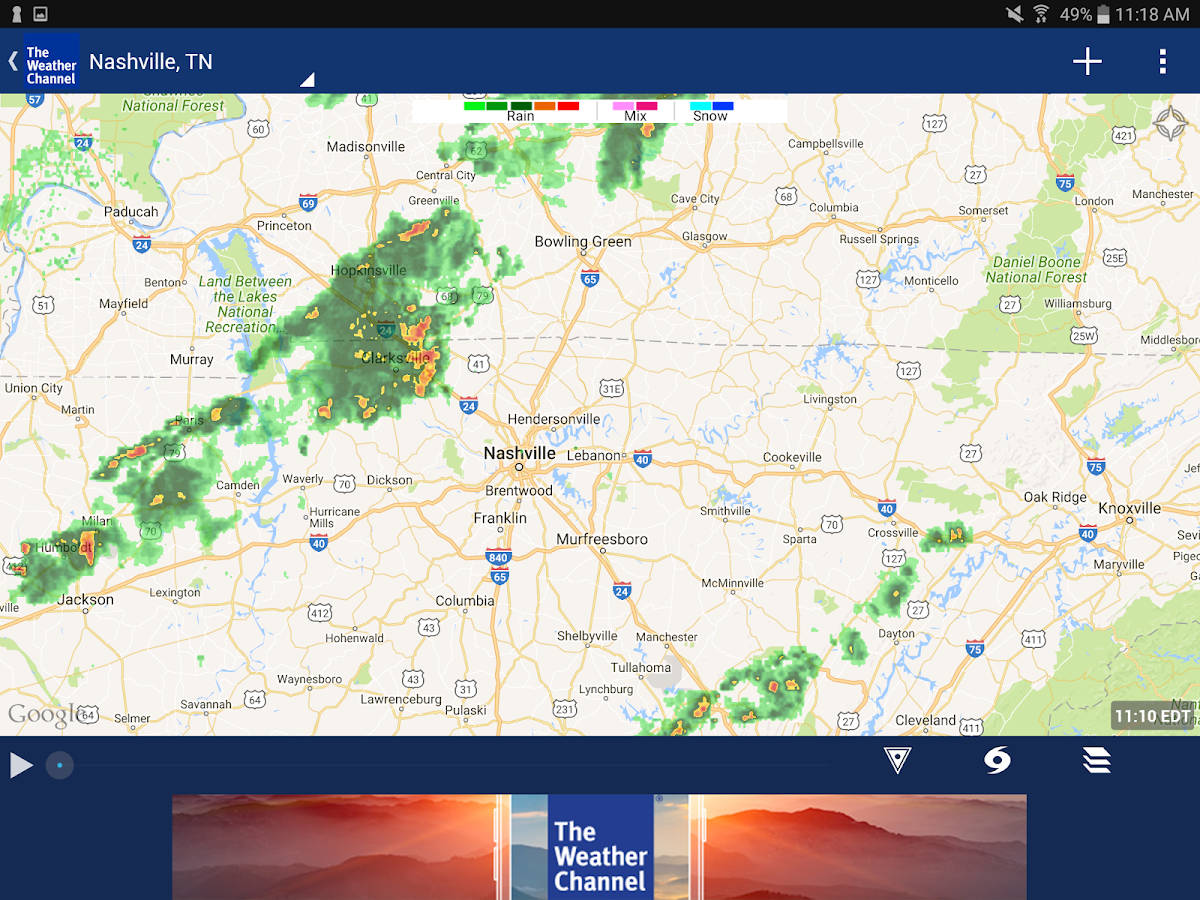Add a new location with plus icon
This screenshot has width=1200, height=900.
point(1087,62)
